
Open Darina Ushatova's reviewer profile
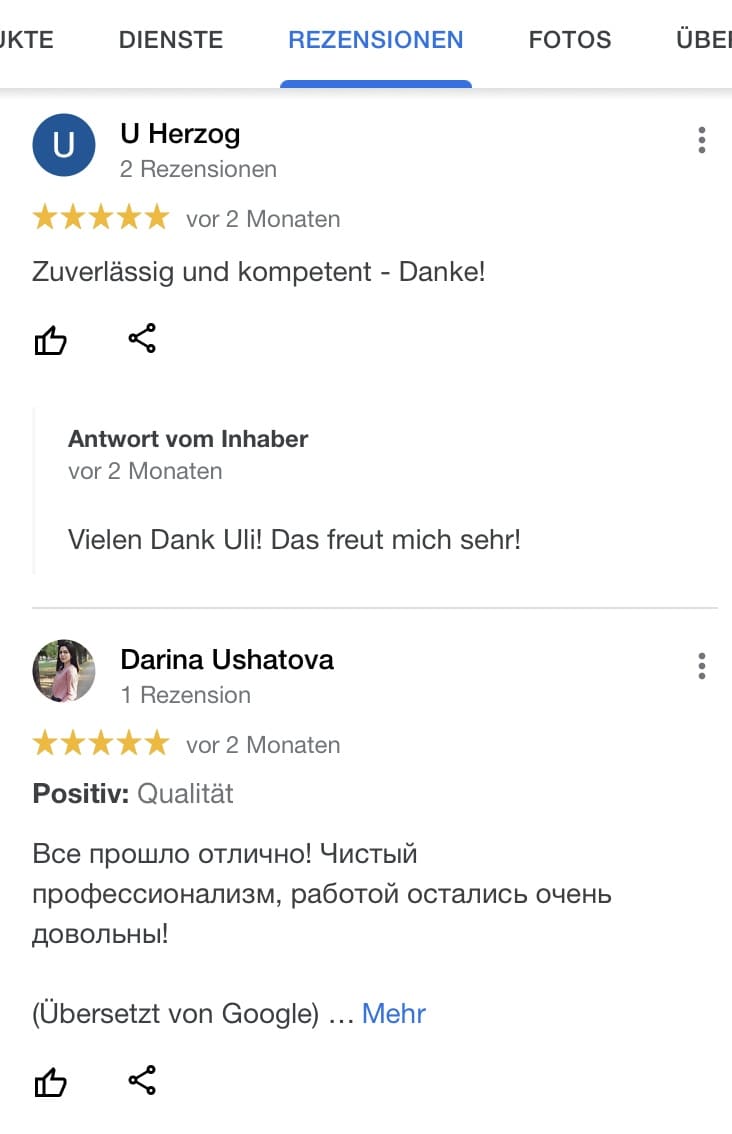(x=227, y=660)
